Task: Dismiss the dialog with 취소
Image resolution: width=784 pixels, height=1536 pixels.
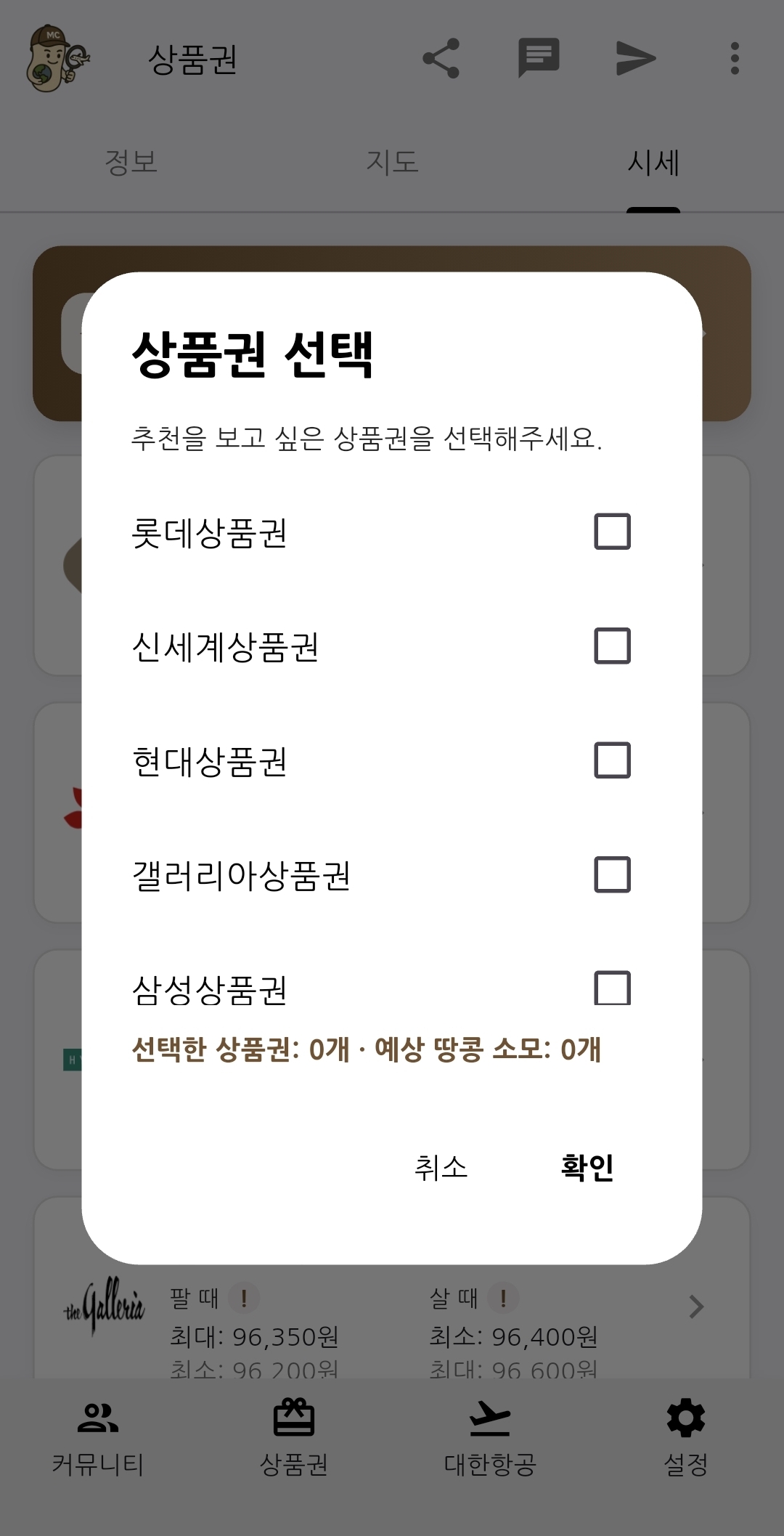Action: (x=441, y=1168)
